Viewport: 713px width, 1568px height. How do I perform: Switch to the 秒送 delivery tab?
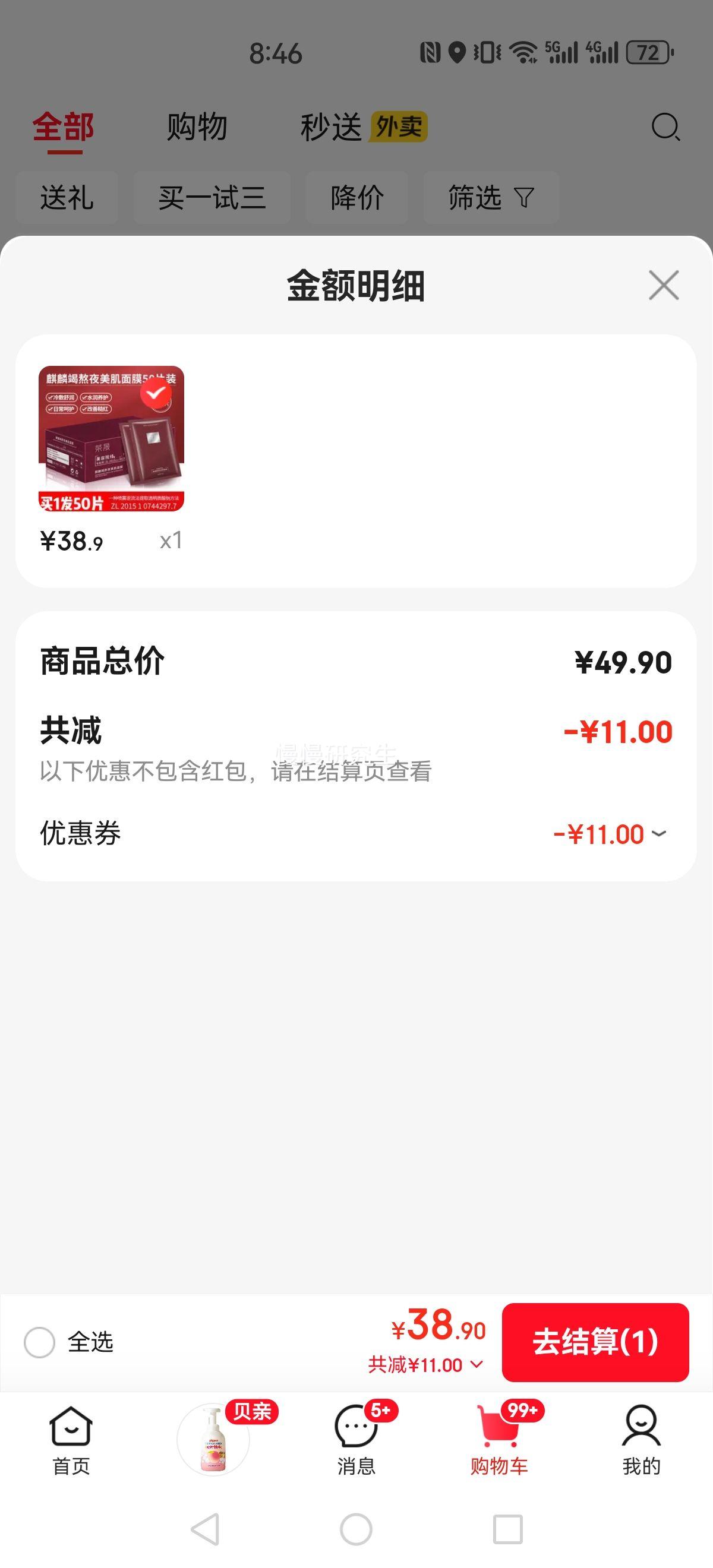330,128
